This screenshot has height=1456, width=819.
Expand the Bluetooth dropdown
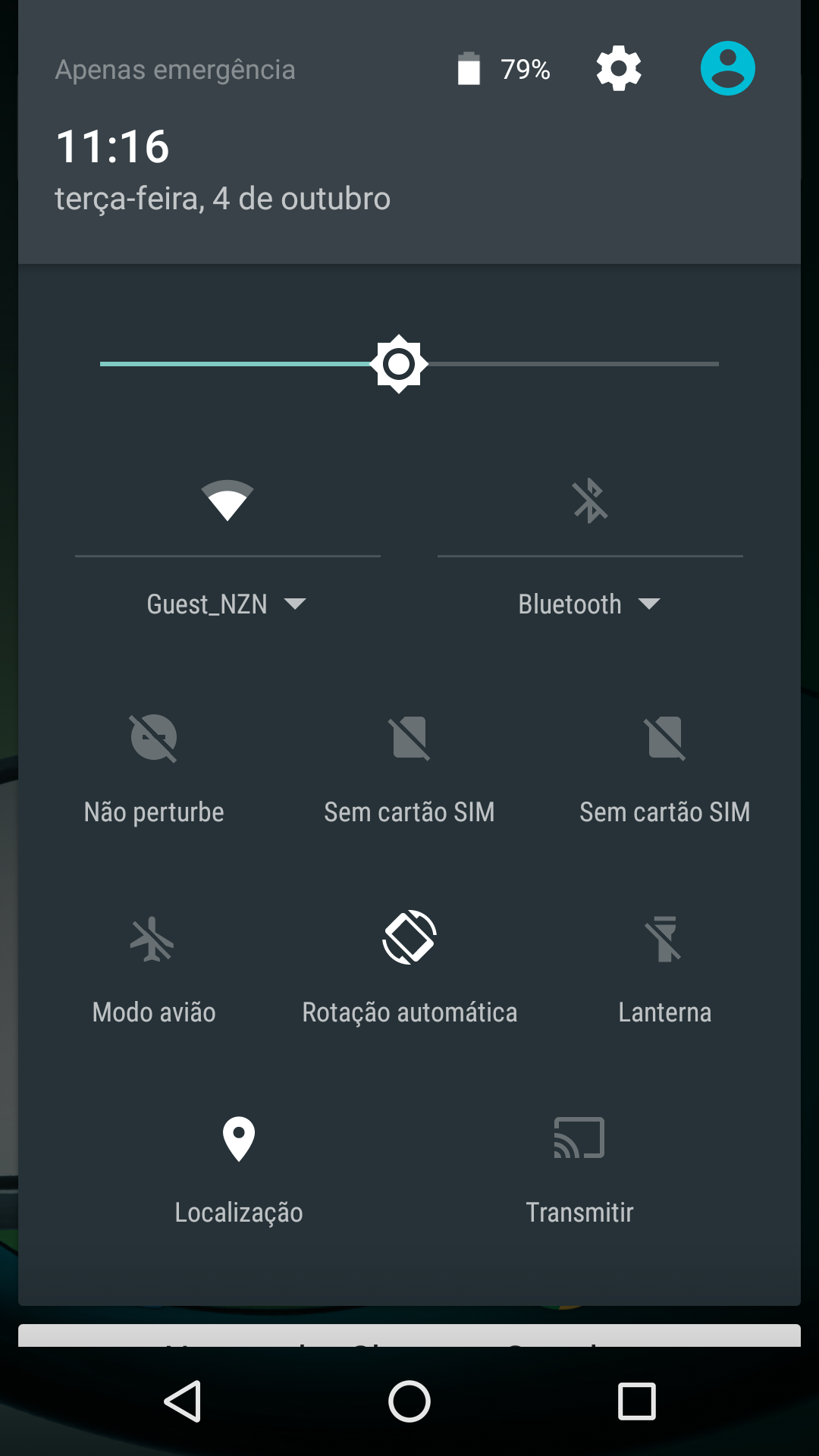pyautogui.click(x=589, y=604)
